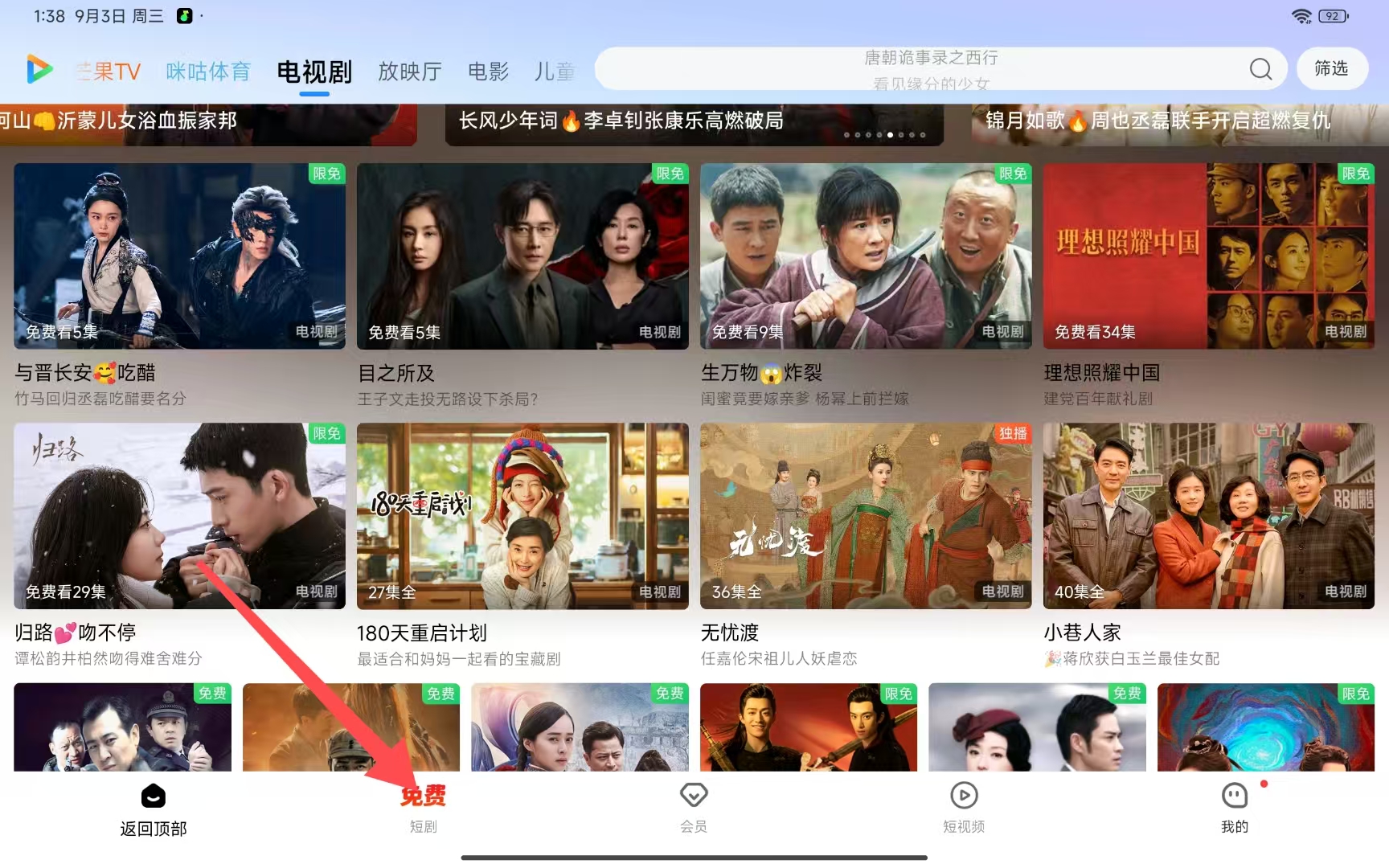The image size is (1389, 868).
Task: Open the 与晋长安 drama card
Action: pyautogui.click(x=179, y=256)
